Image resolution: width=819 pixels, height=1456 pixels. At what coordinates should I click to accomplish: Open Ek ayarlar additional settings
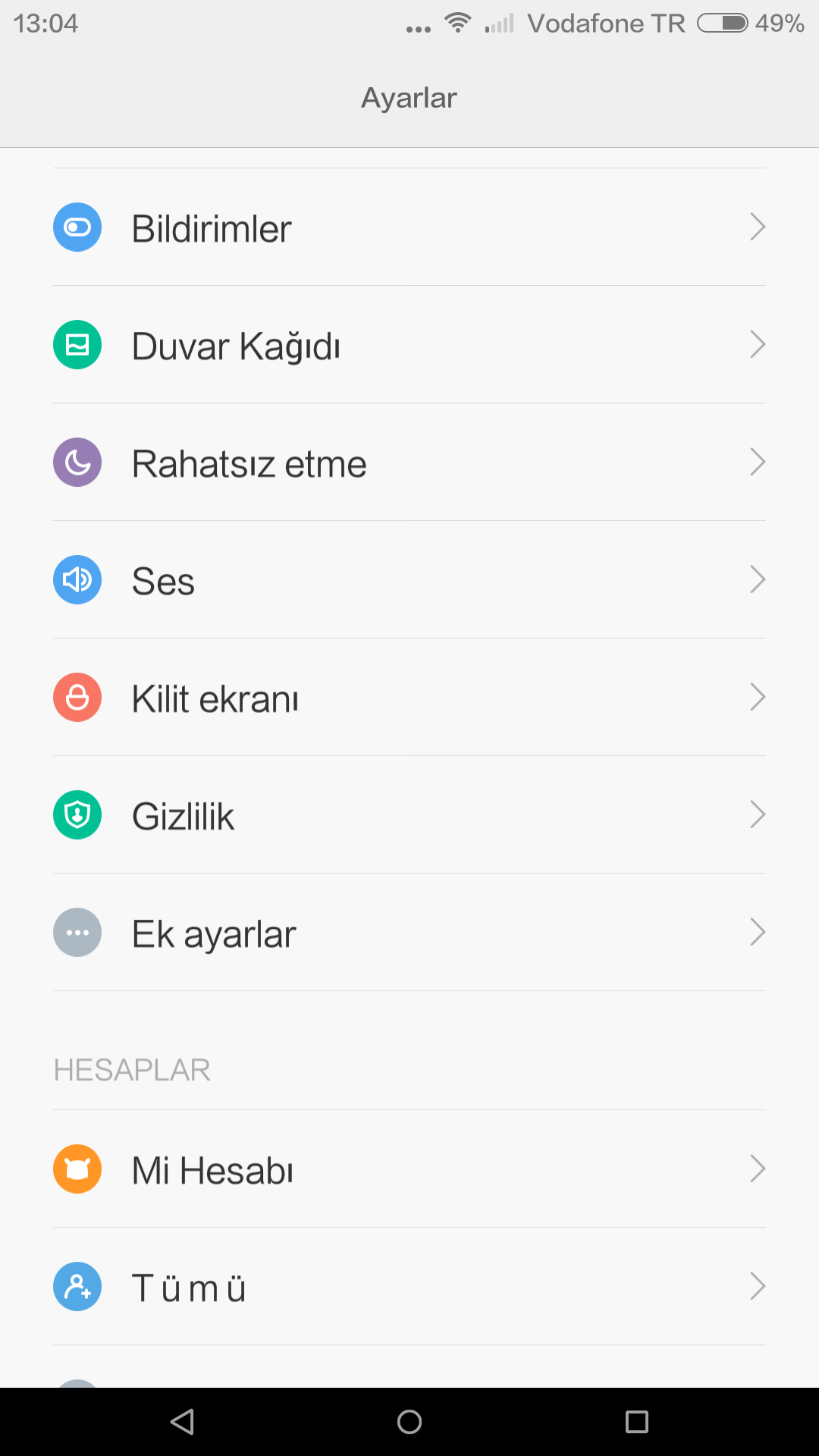tap(409, 933)
